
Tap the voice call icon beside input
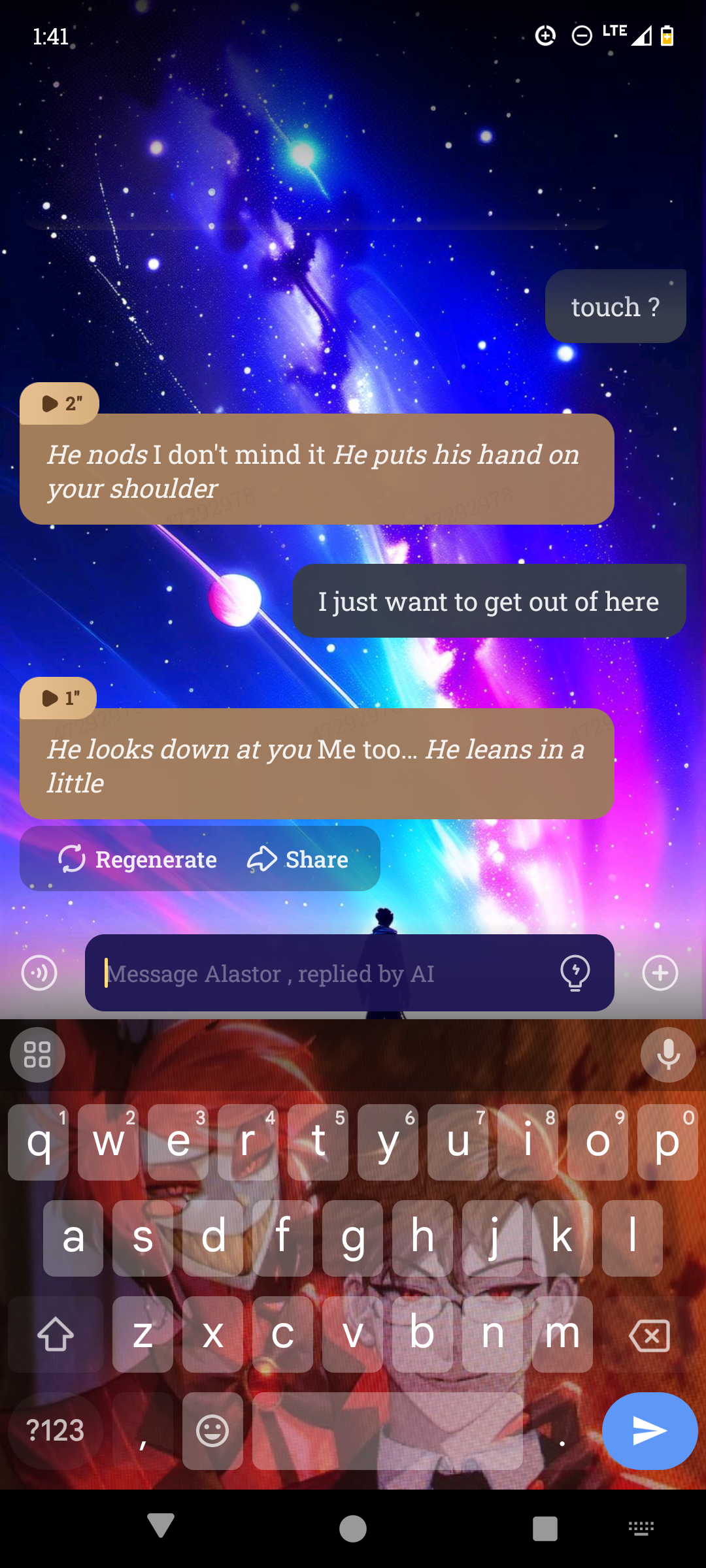39,973
